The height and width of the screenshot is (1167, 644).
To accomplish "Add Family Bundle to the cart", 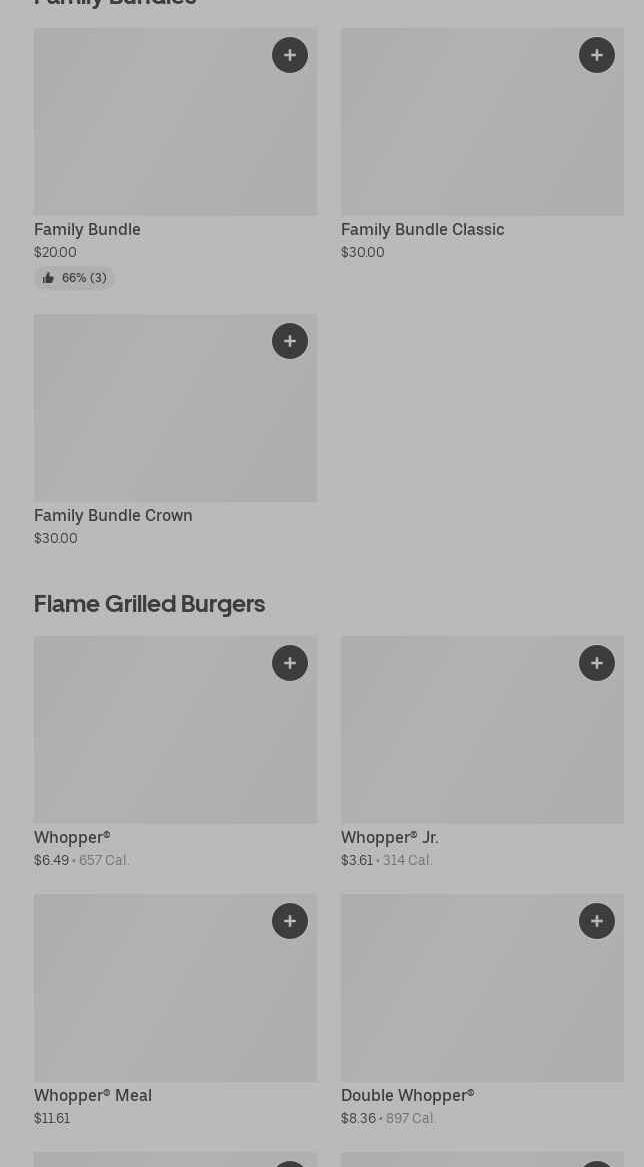I will click(290, 55).
